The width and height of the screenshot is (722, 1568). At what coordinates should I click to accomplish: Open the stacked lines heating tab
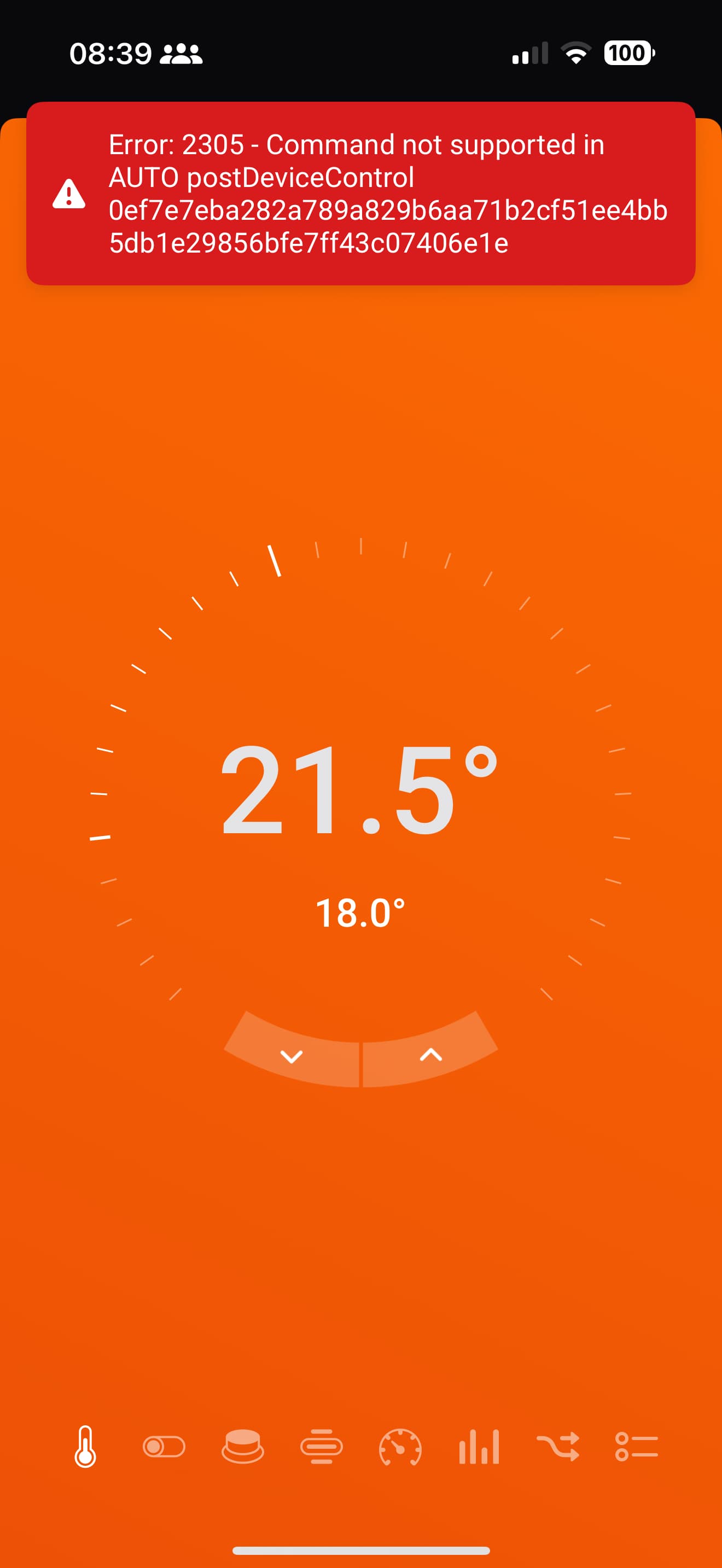322,1446
